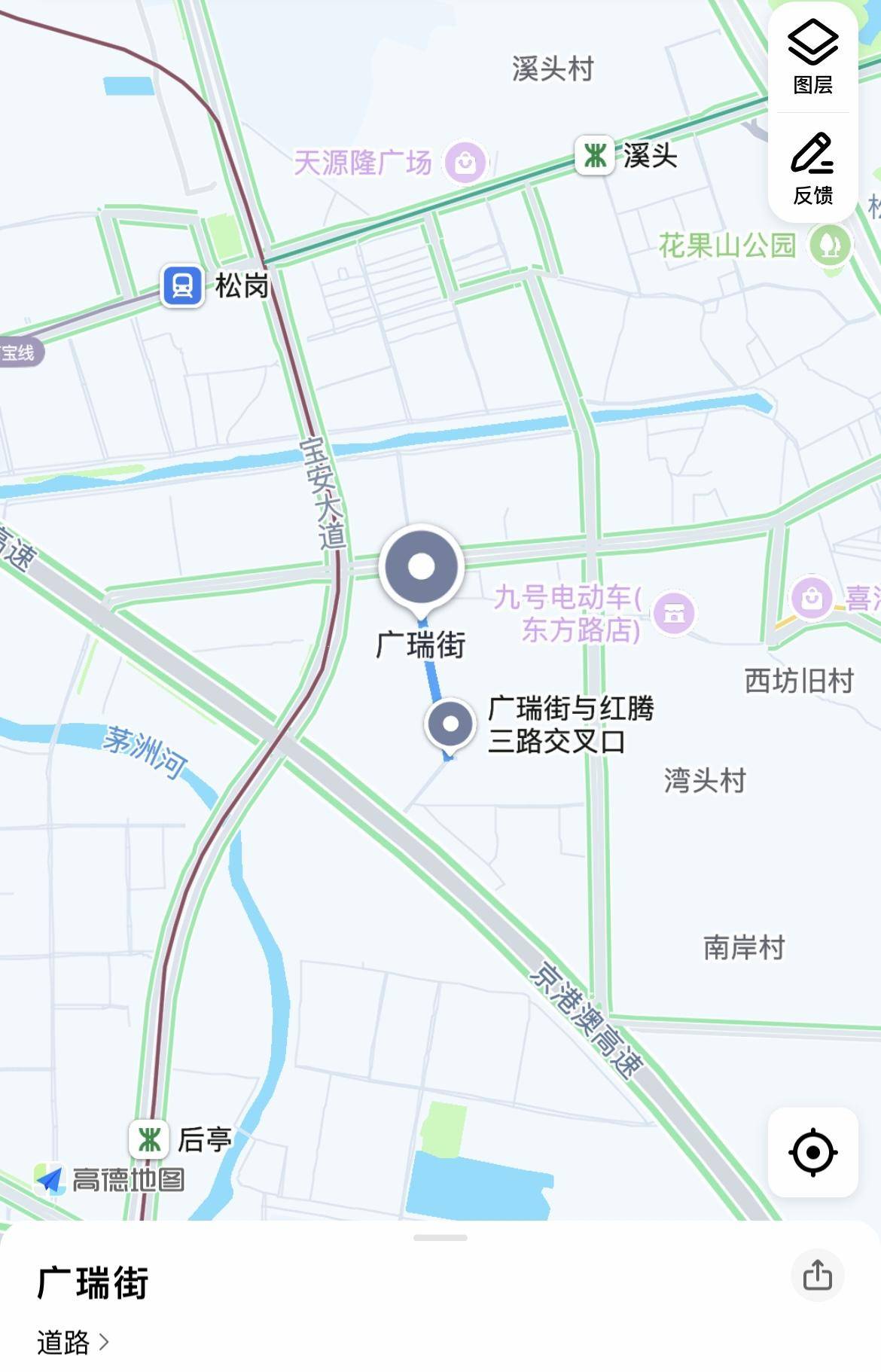
Task: Open the 九号电动车 store icon
Action: (x=672, y=614)
